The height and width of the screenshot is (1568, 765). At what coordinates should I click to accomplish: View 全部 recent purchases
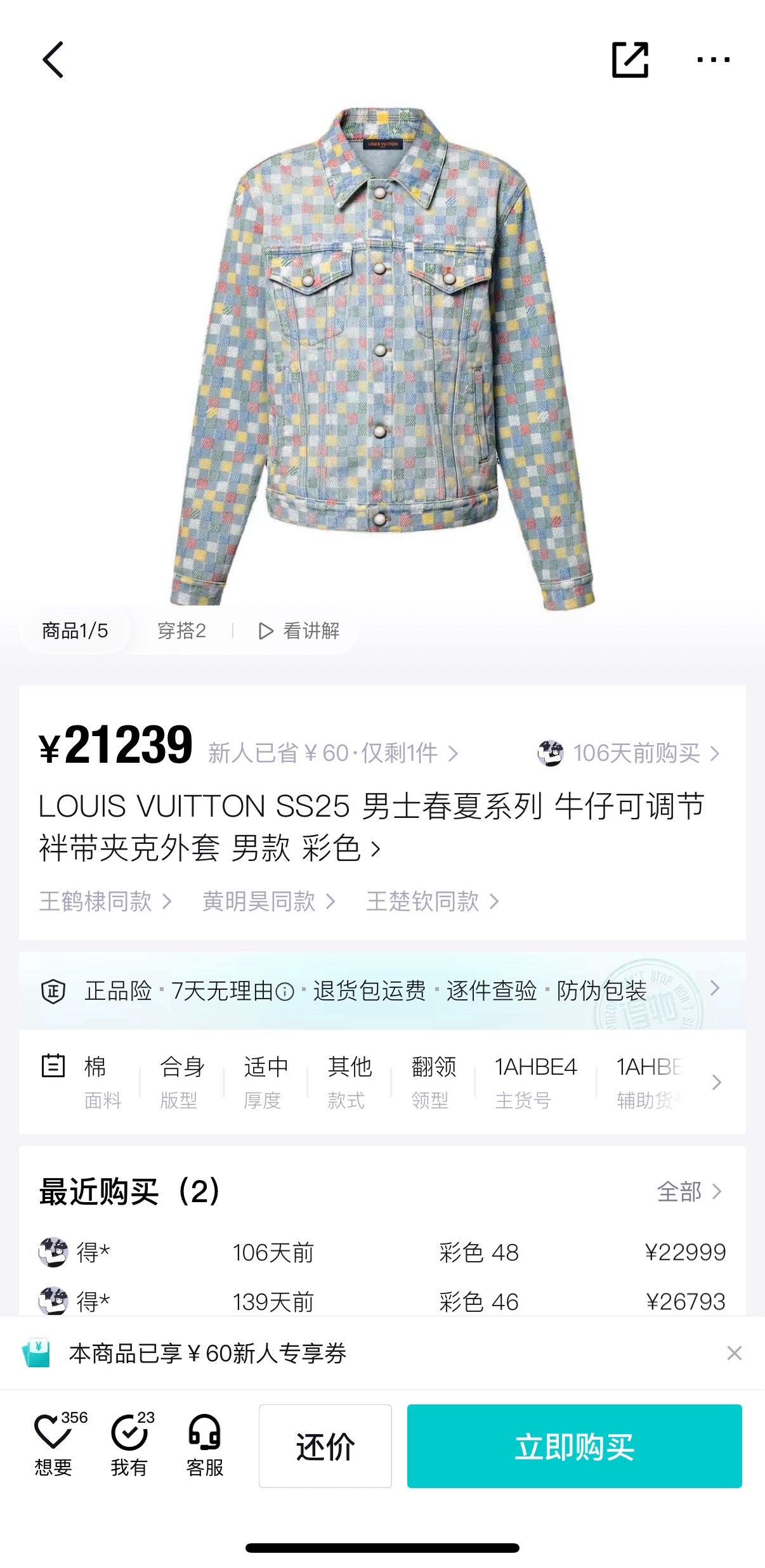[x=689, y=1192]
